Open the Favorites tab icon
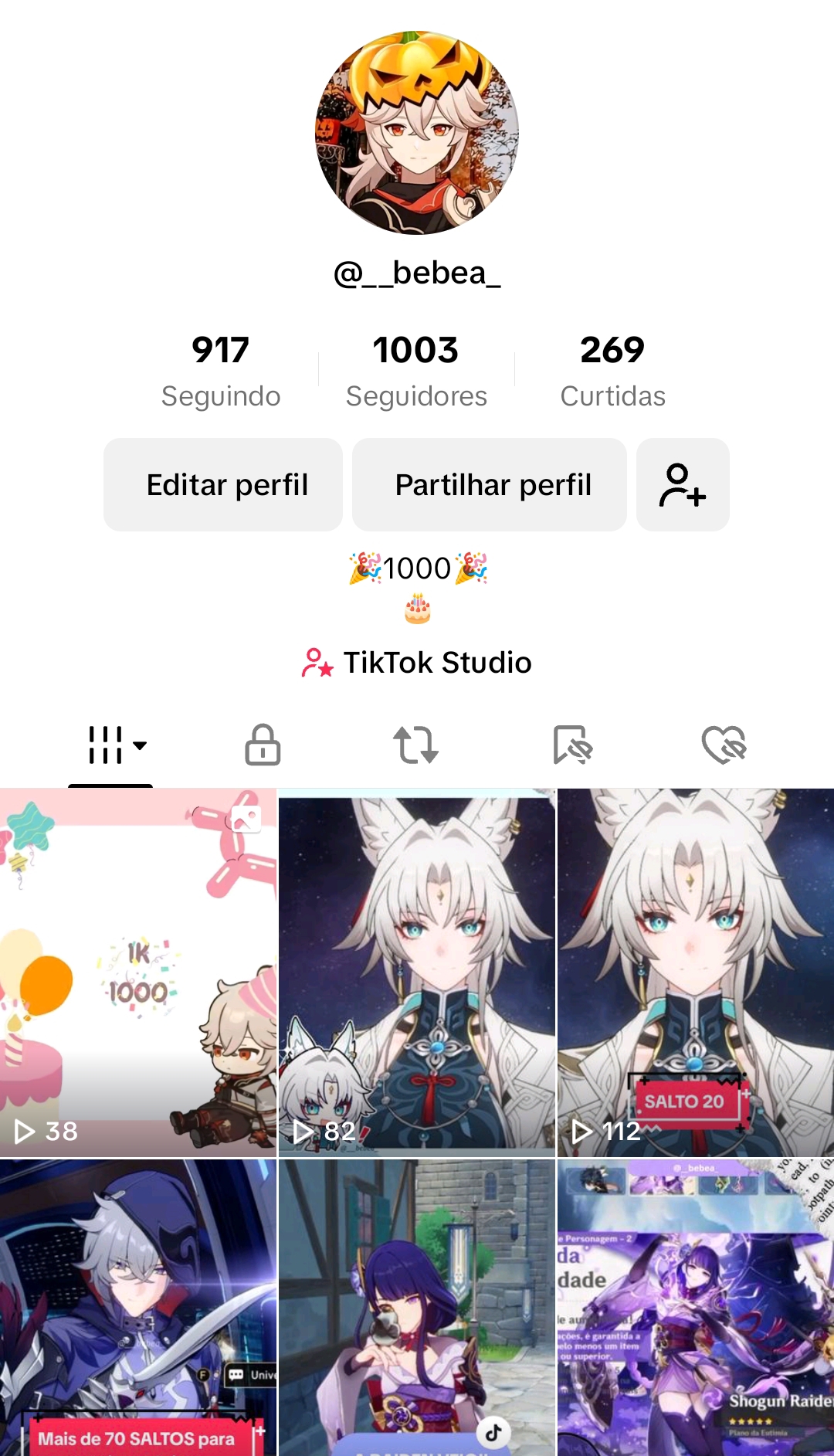This screenshot has width=834, height=1456. pos(573,744)
